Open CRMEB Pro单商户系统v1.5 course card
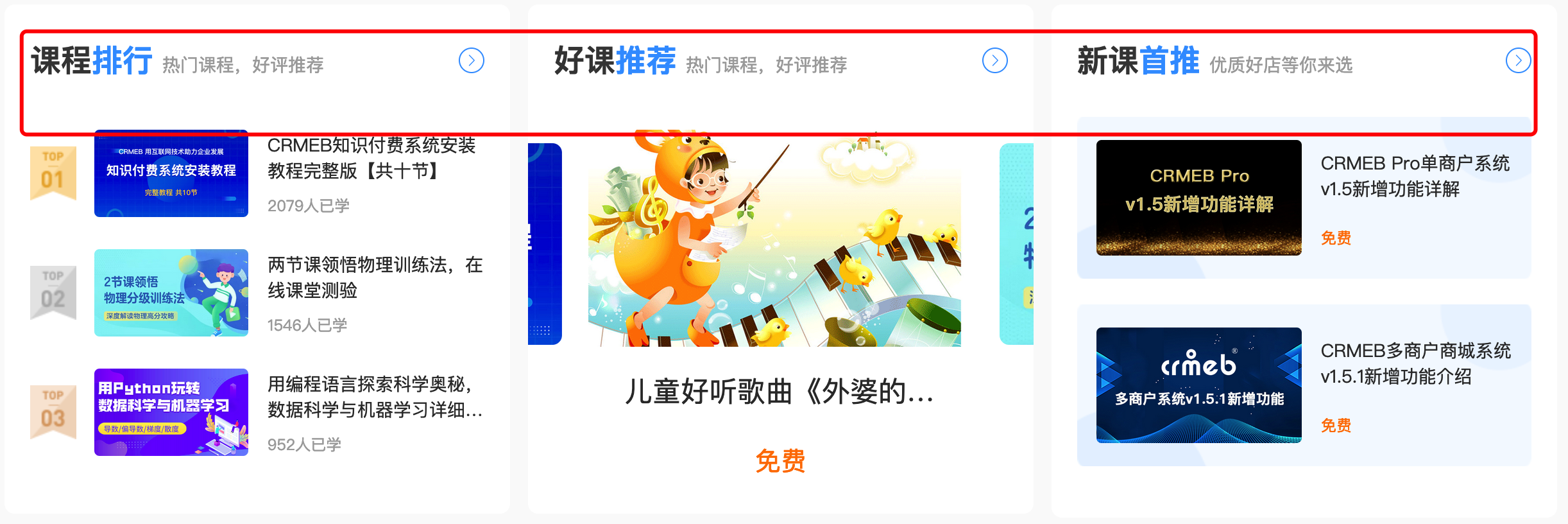The width and height of the screenshot is (1568, 524). [1304, 198]
